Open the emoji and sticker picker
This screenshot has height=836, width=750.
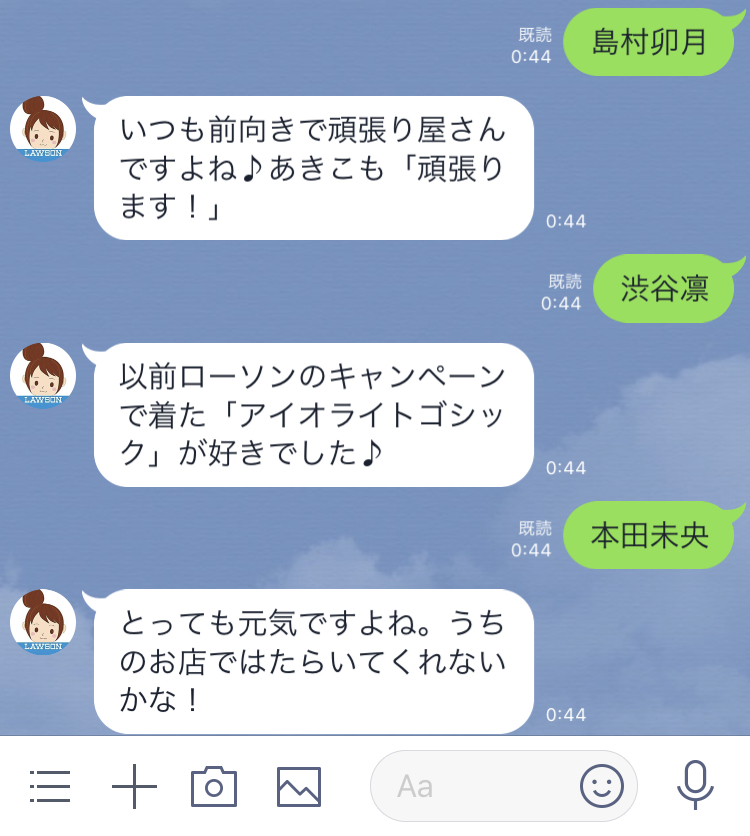[x=601, y=787]
